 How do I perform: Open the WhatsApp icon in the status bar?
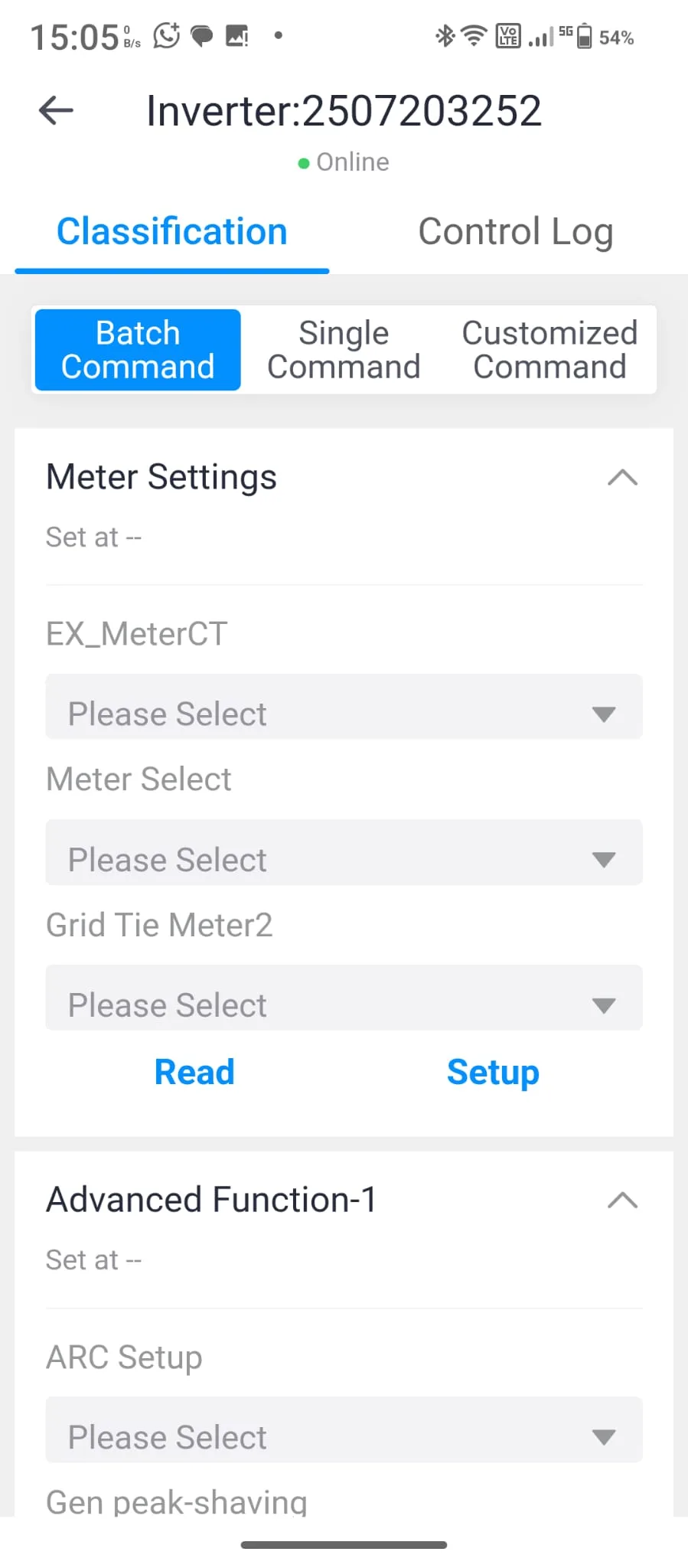coord(167,34)
